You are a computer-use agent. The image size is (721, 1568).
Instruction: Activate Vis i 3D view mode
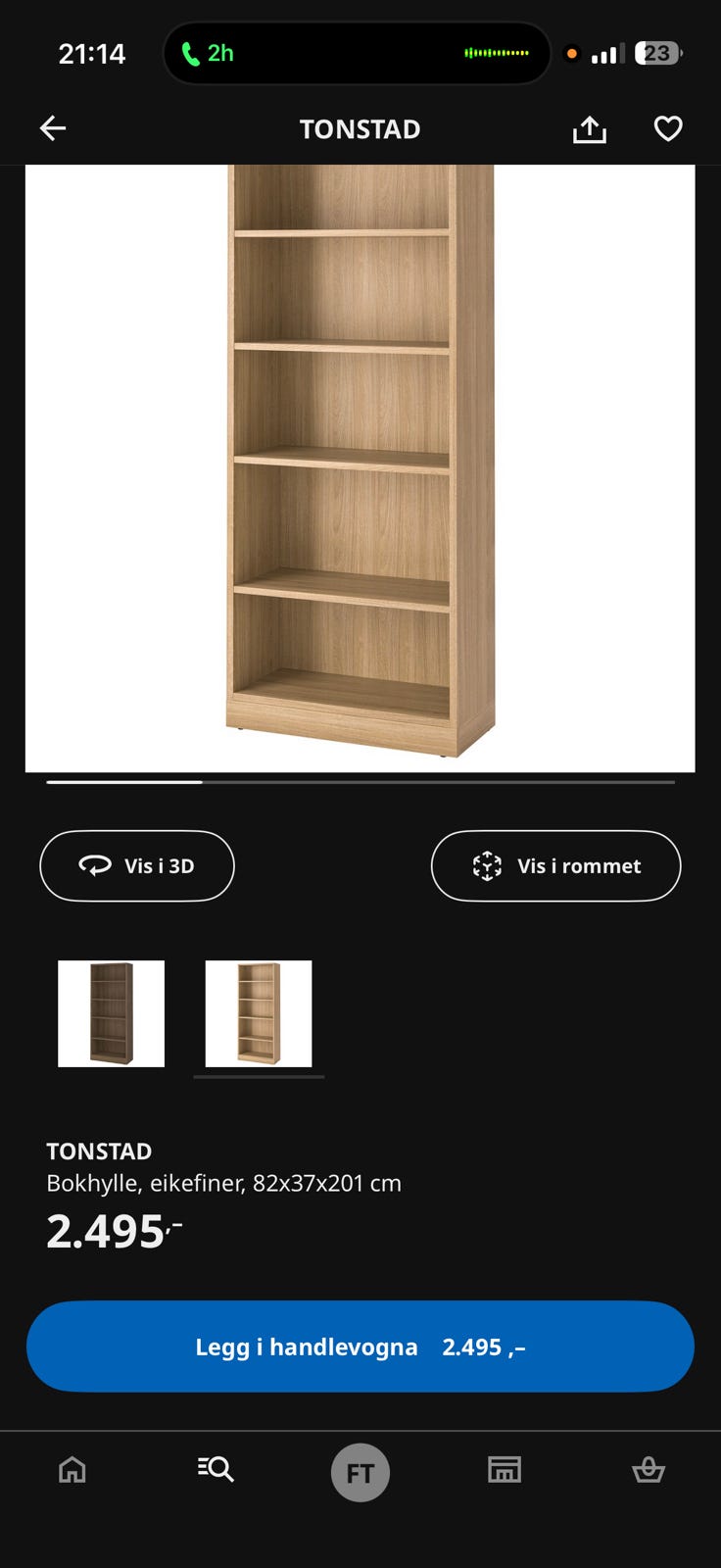tap(136, 865)
